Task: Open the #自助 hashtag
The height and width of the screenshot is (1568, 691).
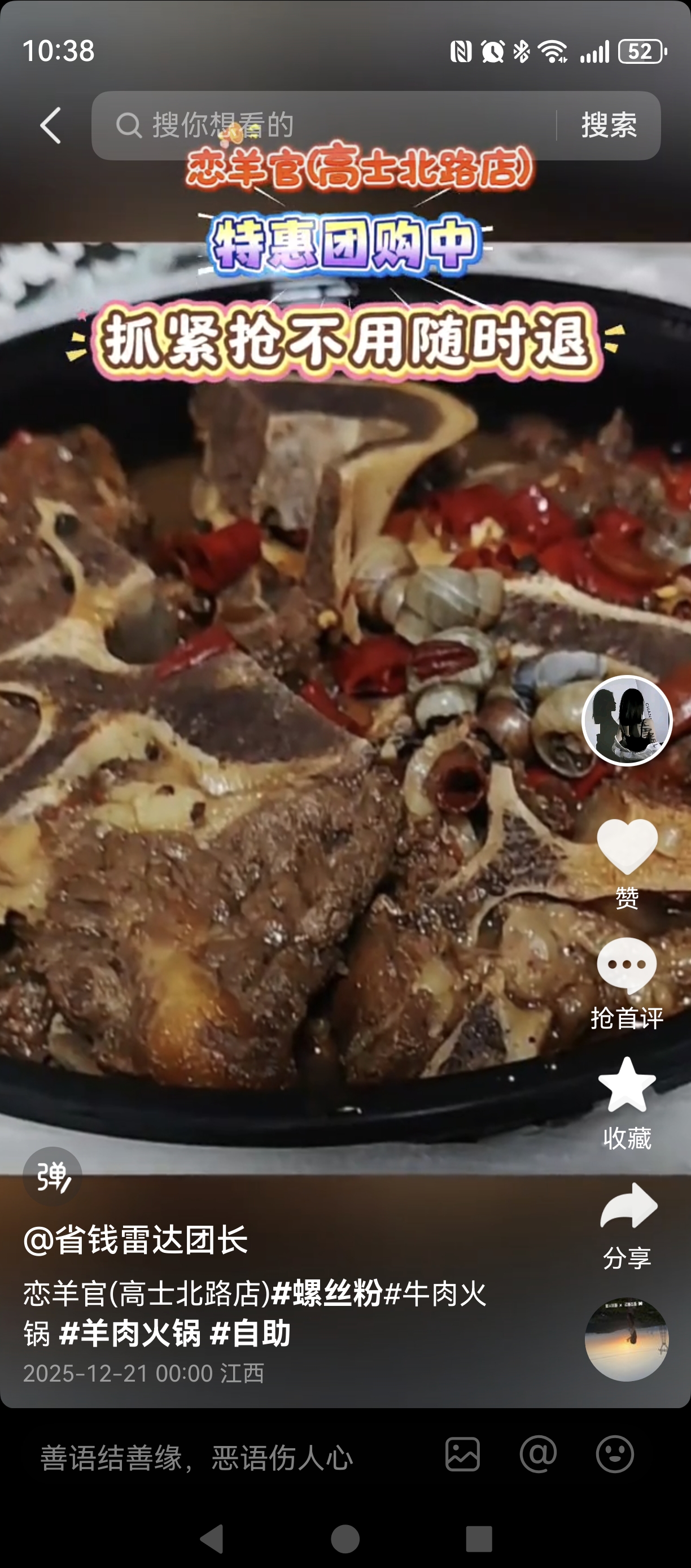Action: (x=250, y=1334)
